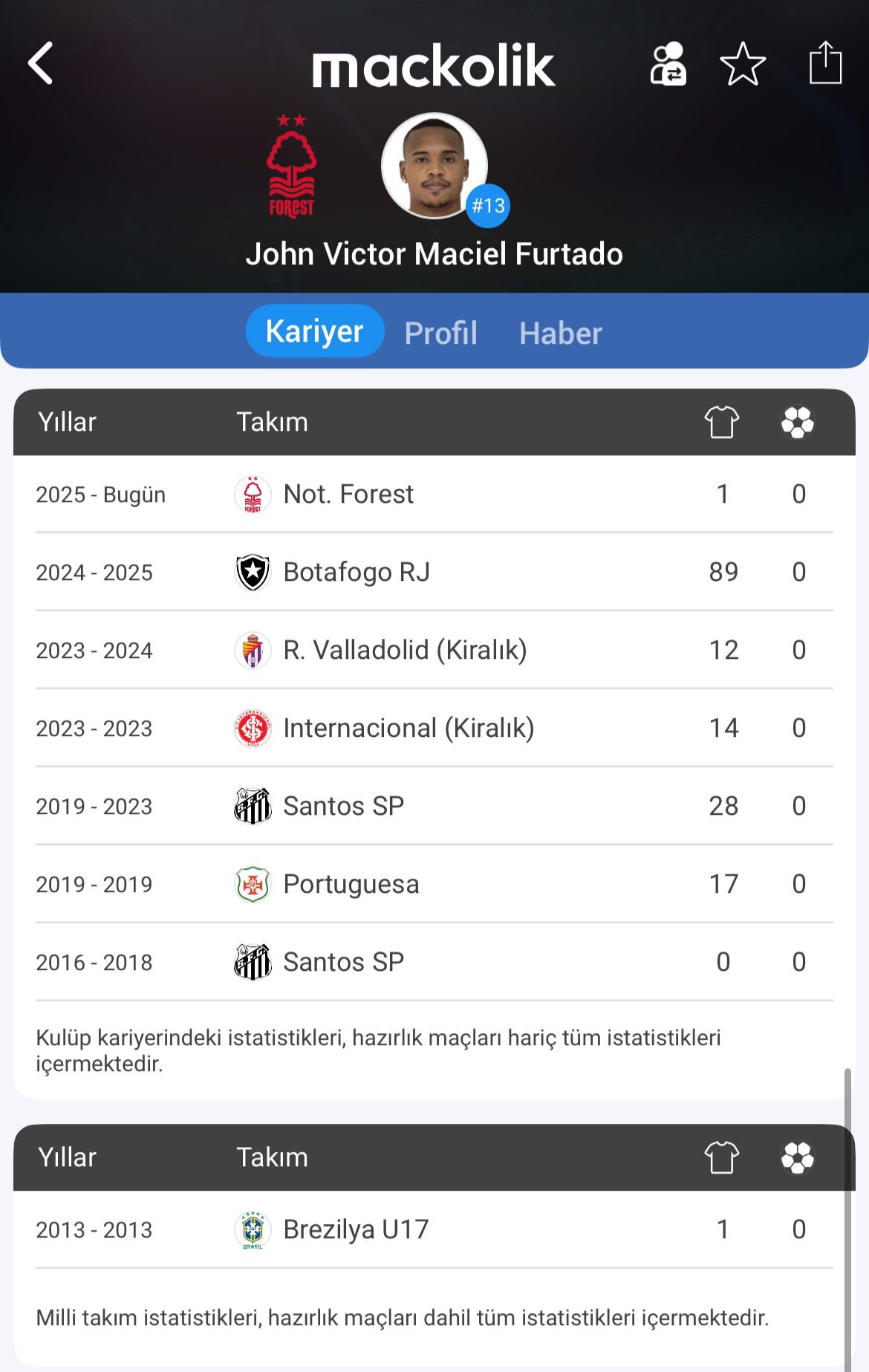Screen dimensions: 869x1372
Task: Open the player comparison icon
Action: [668, 65]
